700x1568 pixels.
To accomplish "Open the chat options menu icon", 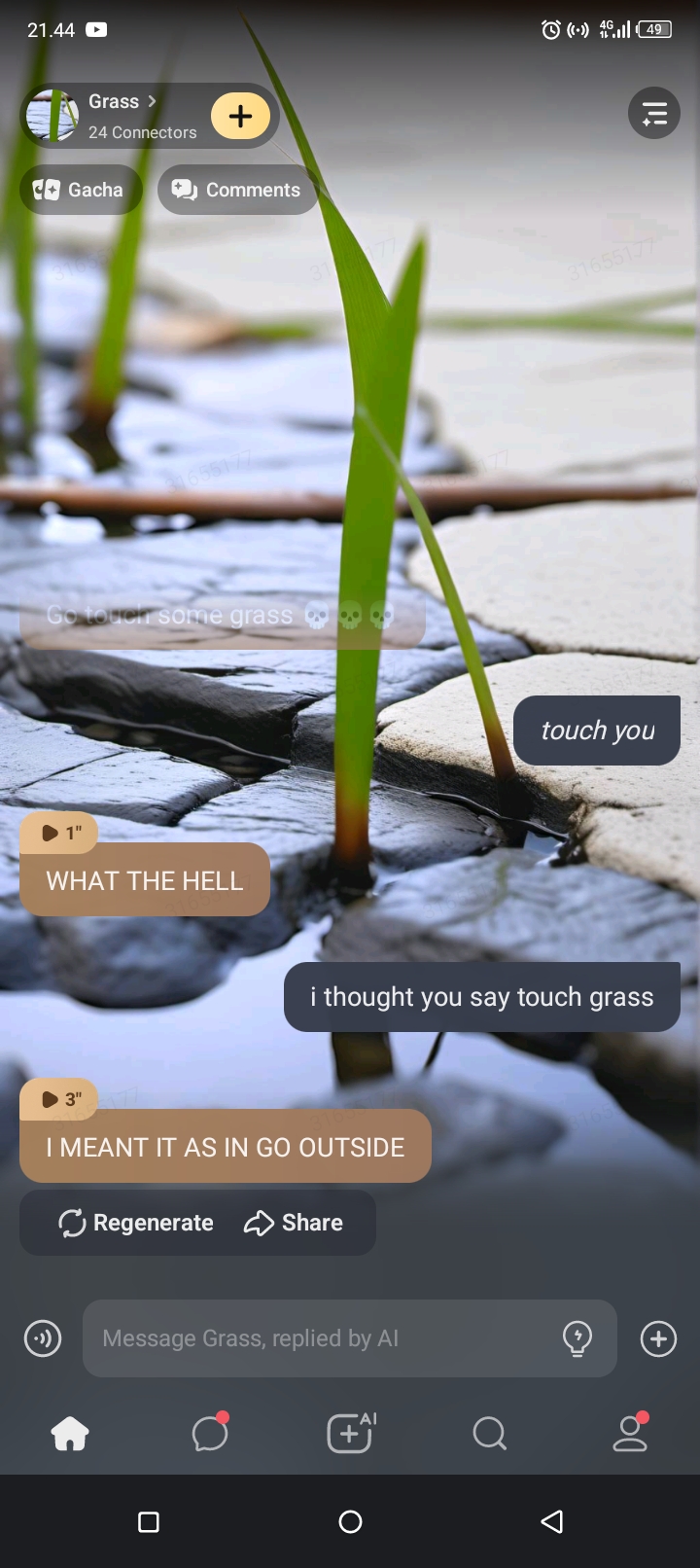I will point(654,114).
